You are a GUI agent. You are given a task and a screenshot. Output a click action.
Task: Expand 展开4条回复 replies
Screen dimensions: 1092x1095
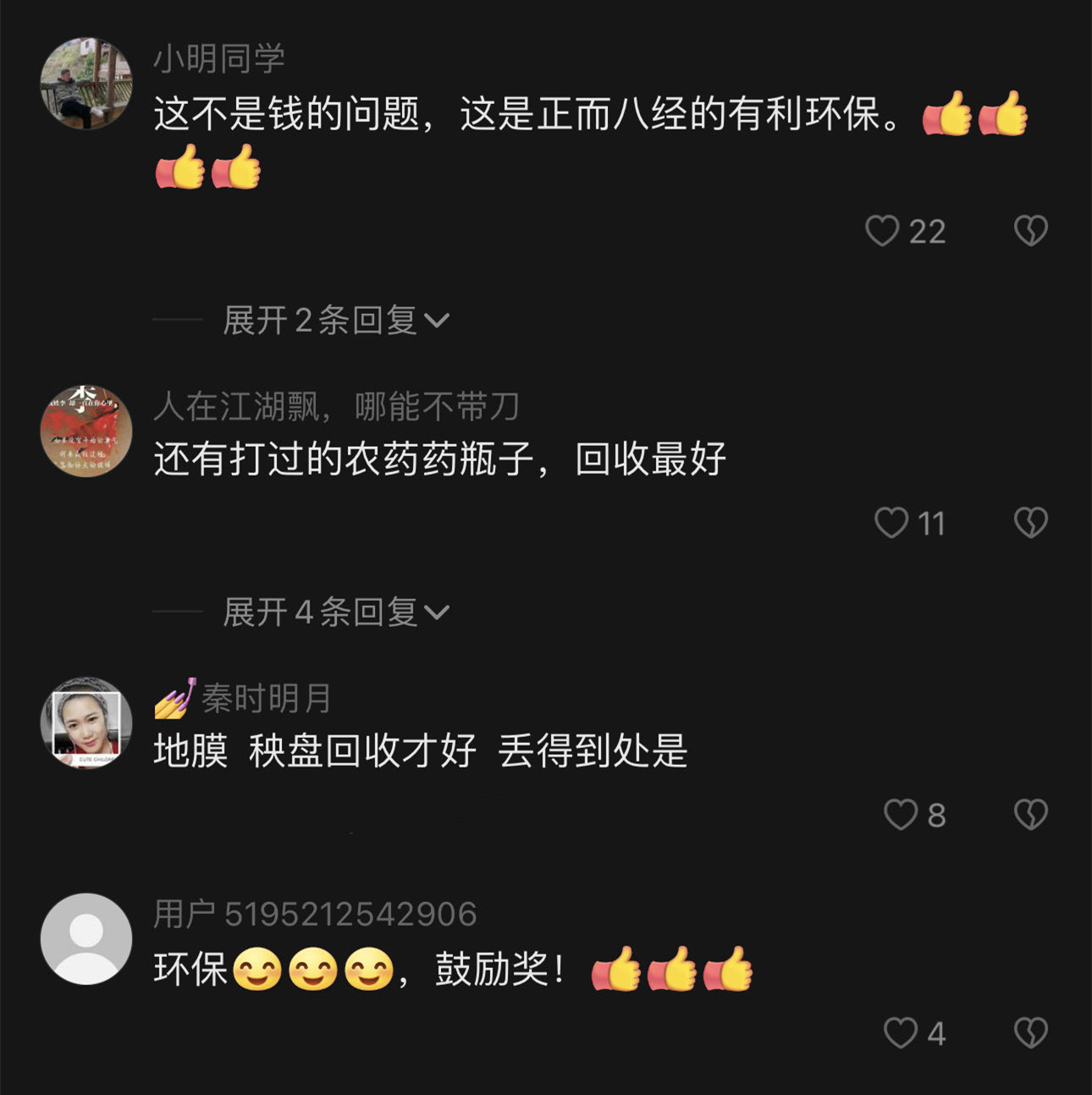point(336,612)
